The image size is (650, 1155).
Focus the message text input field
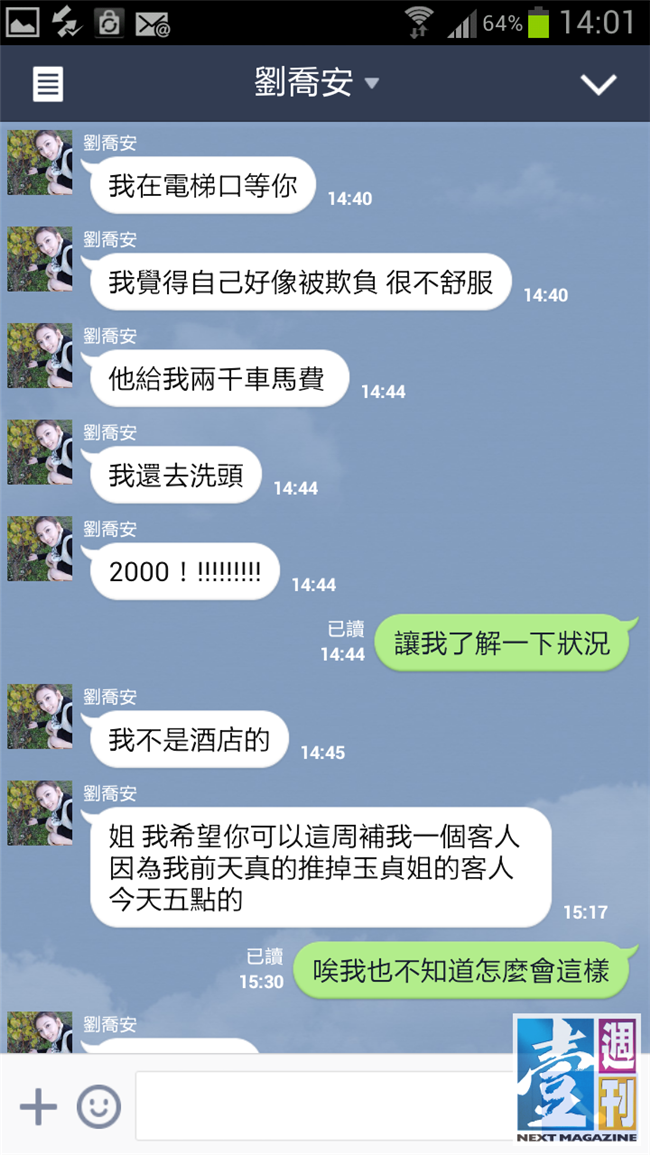tap(324, 1106)
